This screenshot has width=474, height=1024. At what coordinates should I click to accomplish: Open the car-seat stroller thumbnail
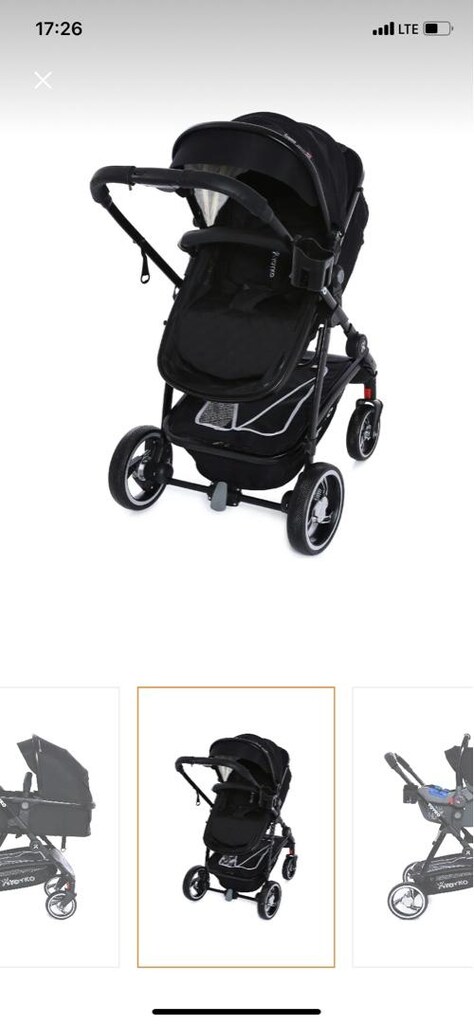[x=413, y=827]
